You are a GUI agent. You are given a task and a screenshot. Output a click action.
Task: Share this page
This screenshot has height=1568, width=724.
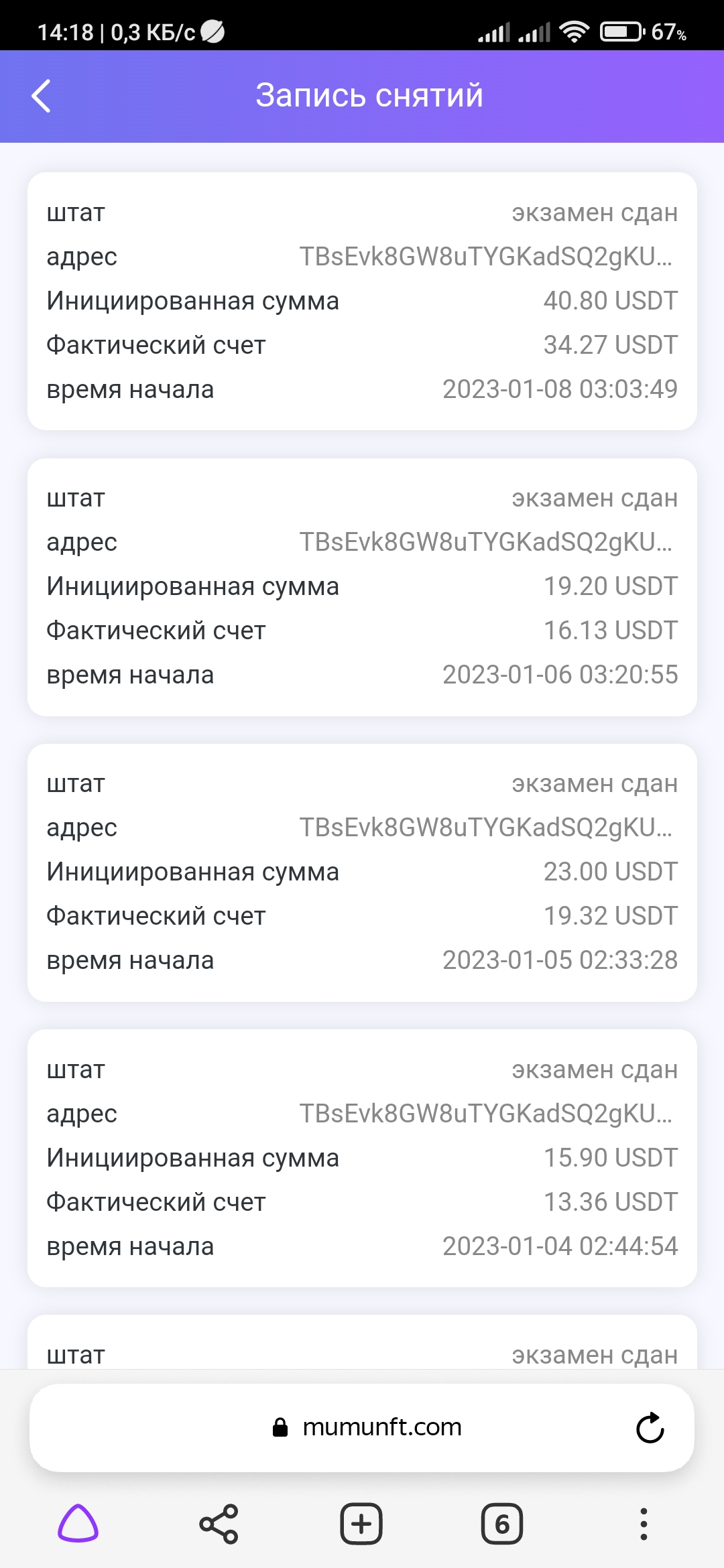tap(219, 1524)
